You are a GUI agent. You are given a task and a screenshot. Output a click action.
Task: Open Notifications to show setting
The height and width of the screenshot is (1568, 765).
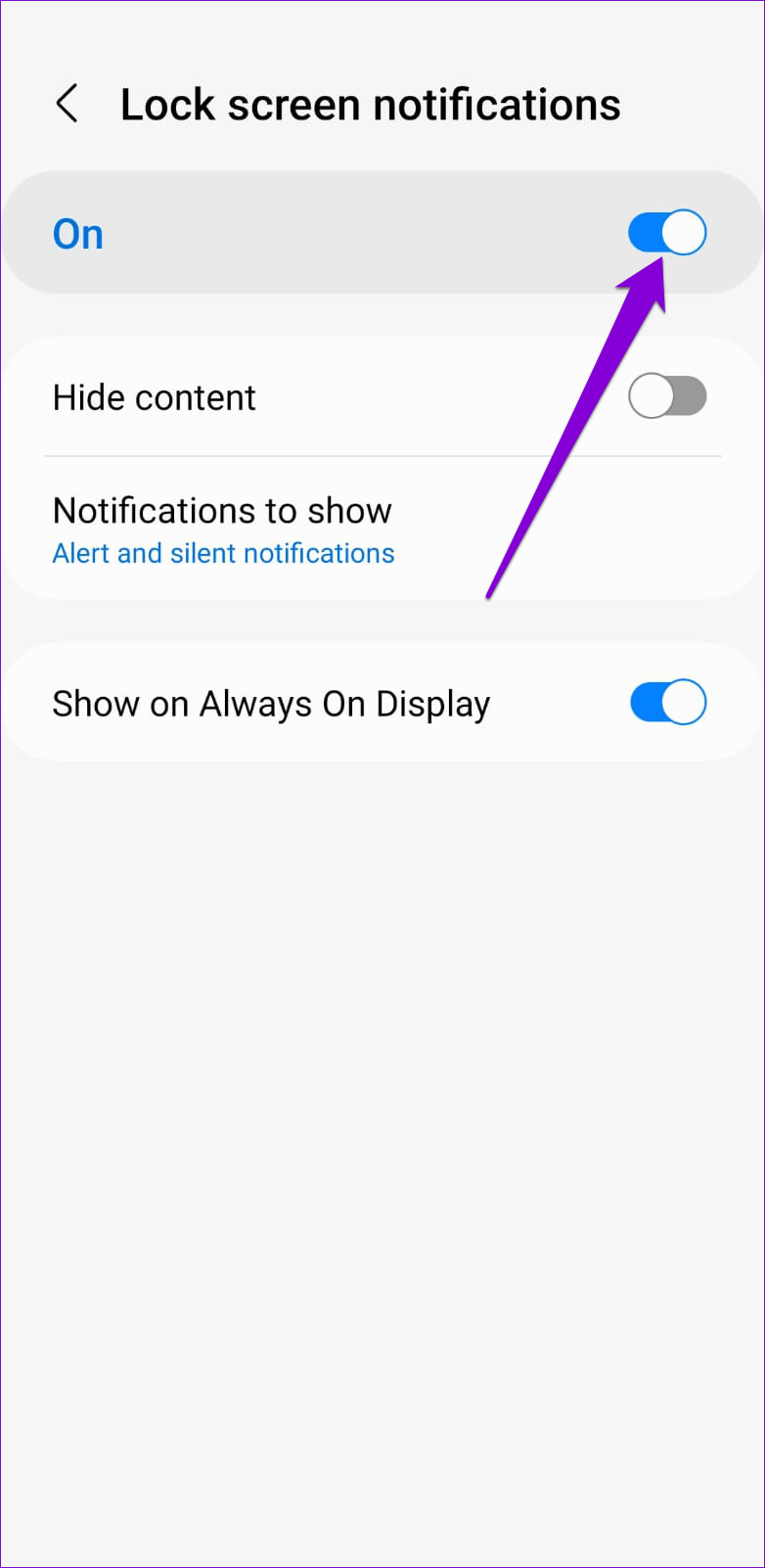[x=382, y=530]
